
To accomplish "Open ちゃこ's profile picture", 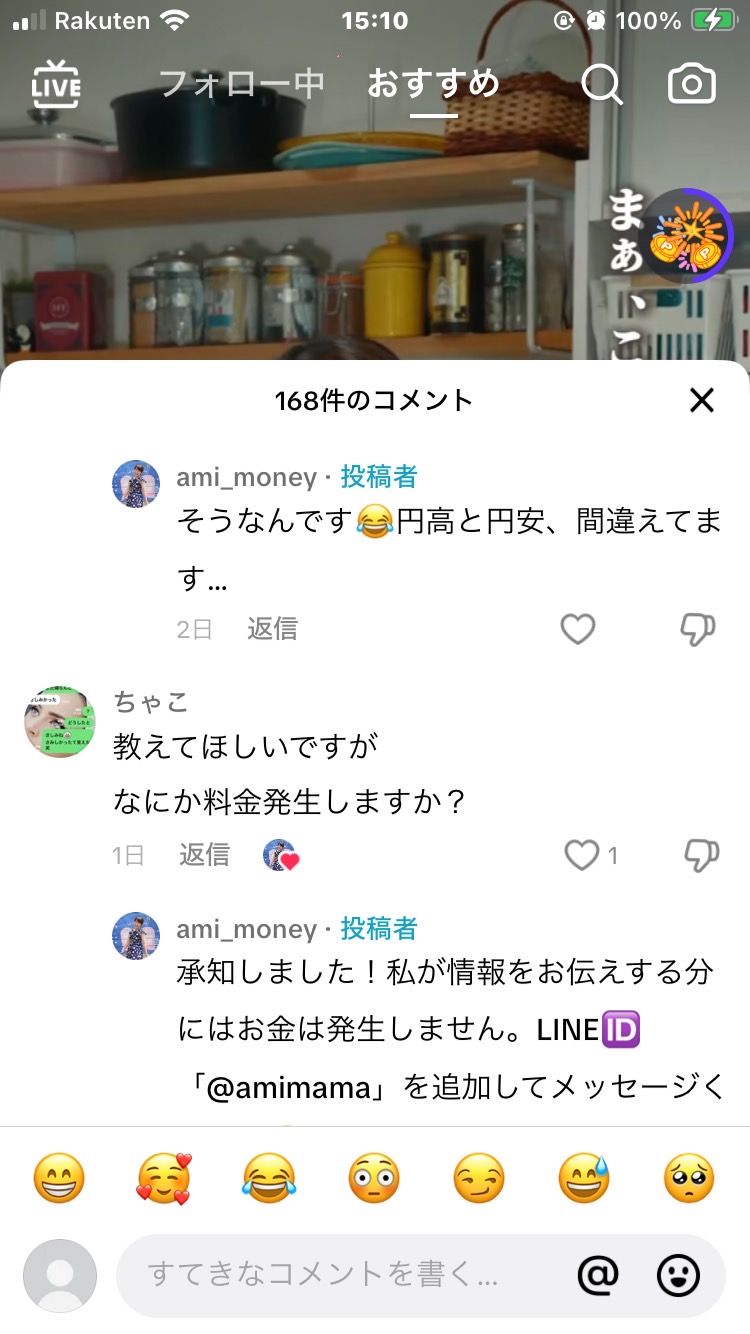I will coord(60,722).
